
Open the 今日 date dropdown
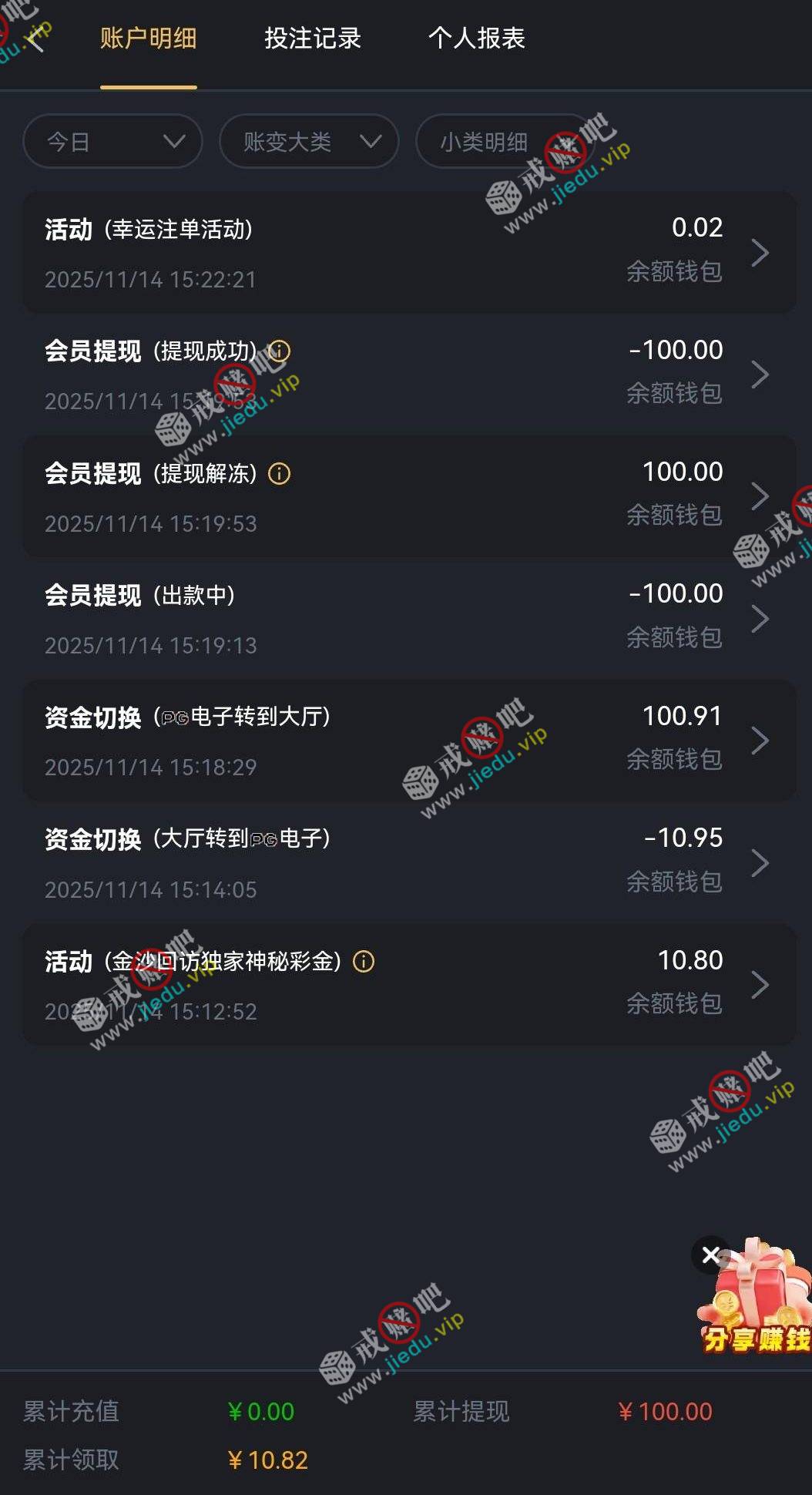click(113, 141)
